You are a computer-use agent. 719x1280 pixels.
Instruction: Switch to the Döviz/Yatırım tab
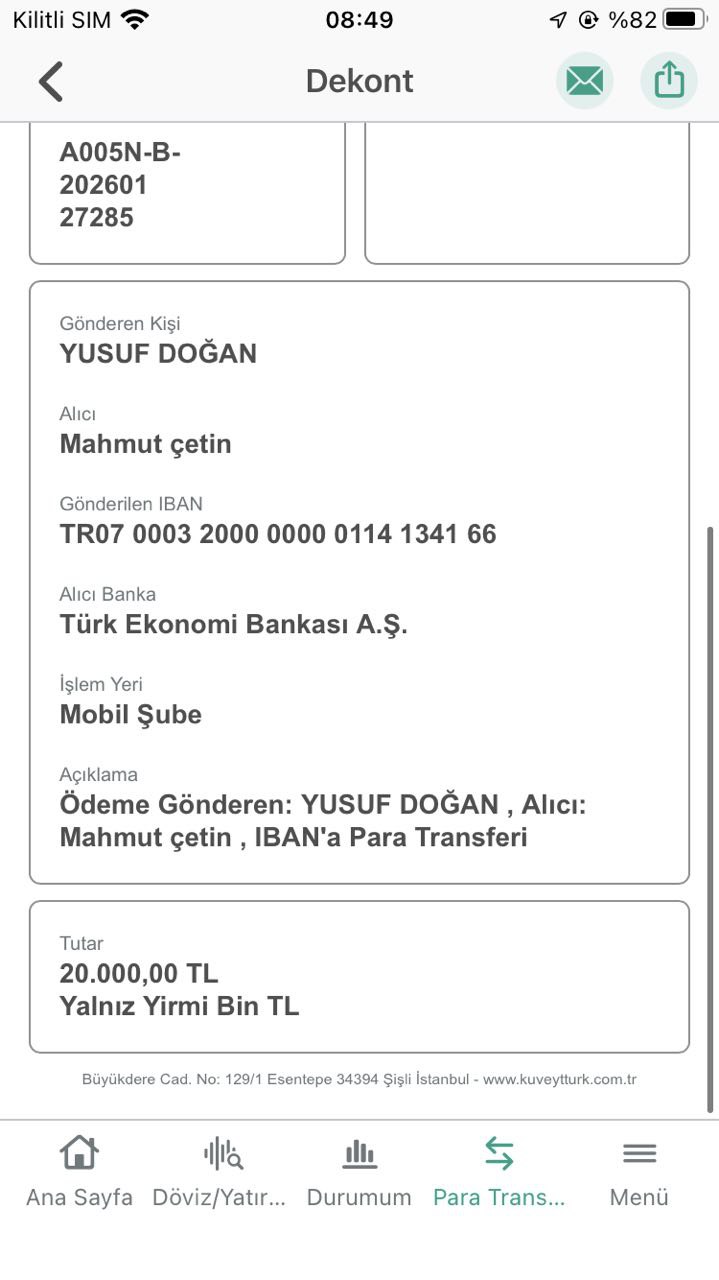pos(219,1173)
